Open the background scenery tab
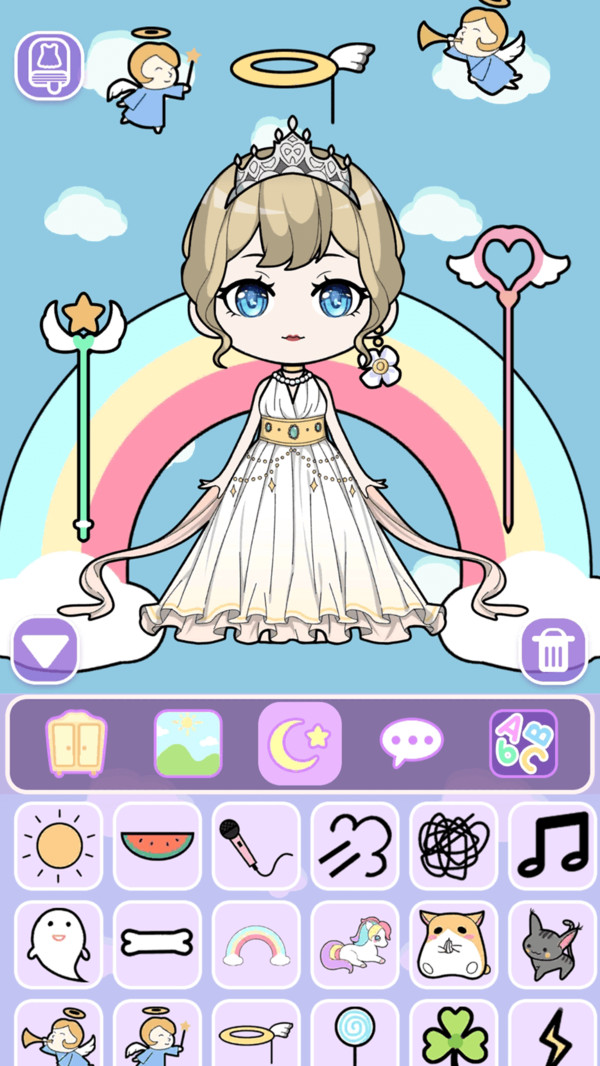600x1066 pixels. point(188,744)
